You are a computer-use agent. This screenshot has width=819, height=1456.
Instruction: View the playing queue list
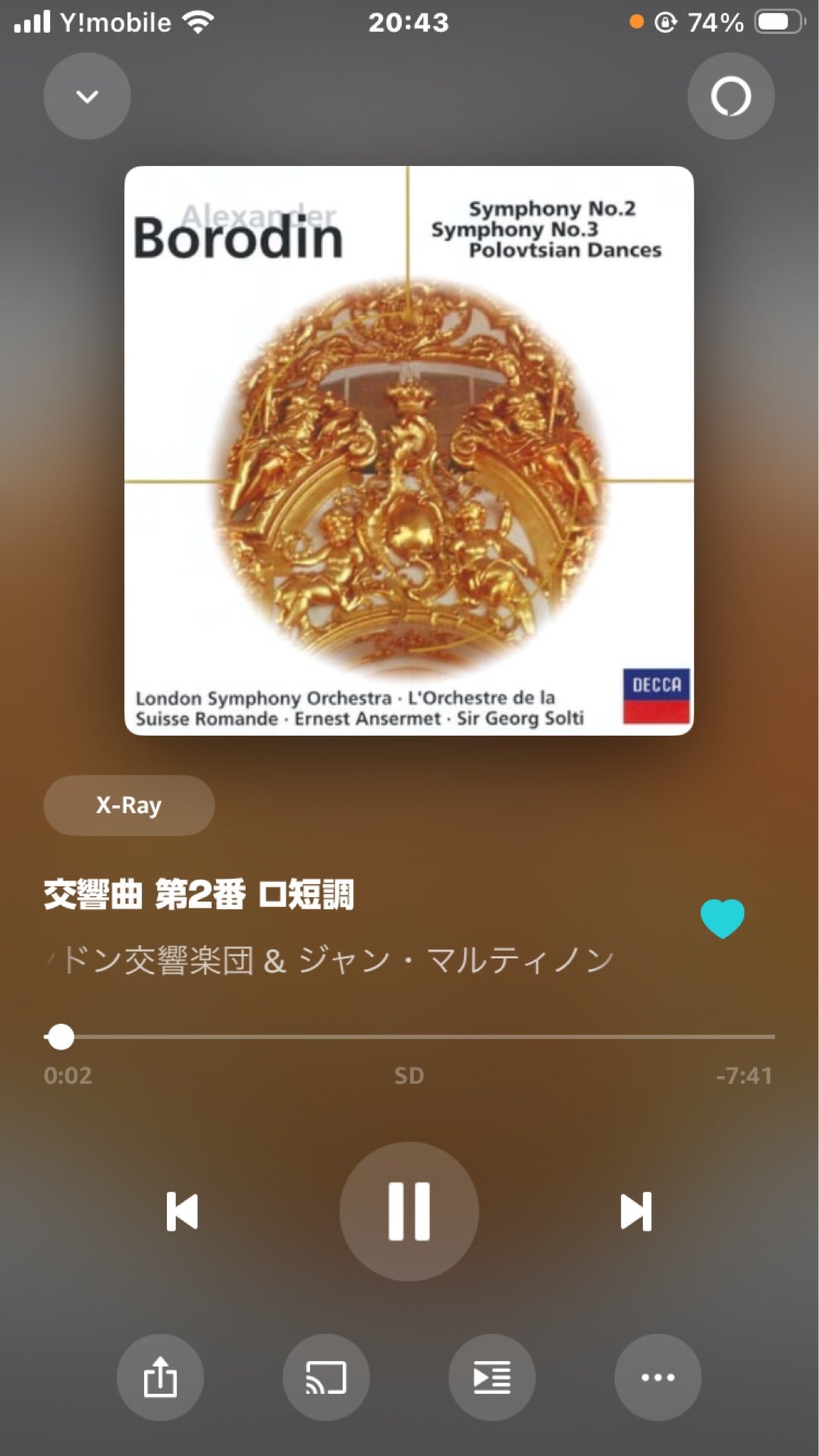491,1377
